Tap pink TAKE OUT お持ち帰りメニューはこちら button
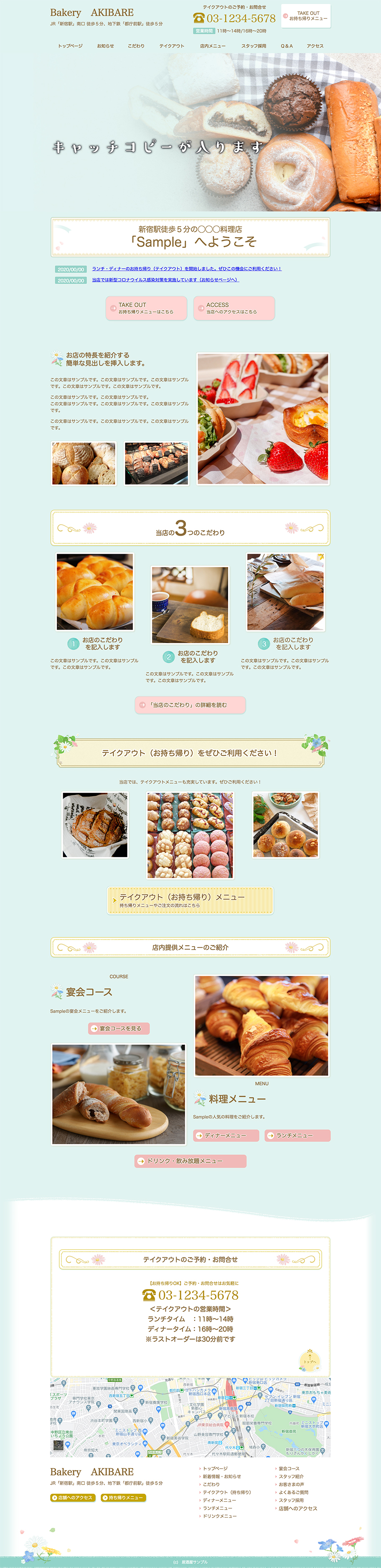The height and width of the screenshot is (1568, 381). pyautogui.click(x=146, y=308)
